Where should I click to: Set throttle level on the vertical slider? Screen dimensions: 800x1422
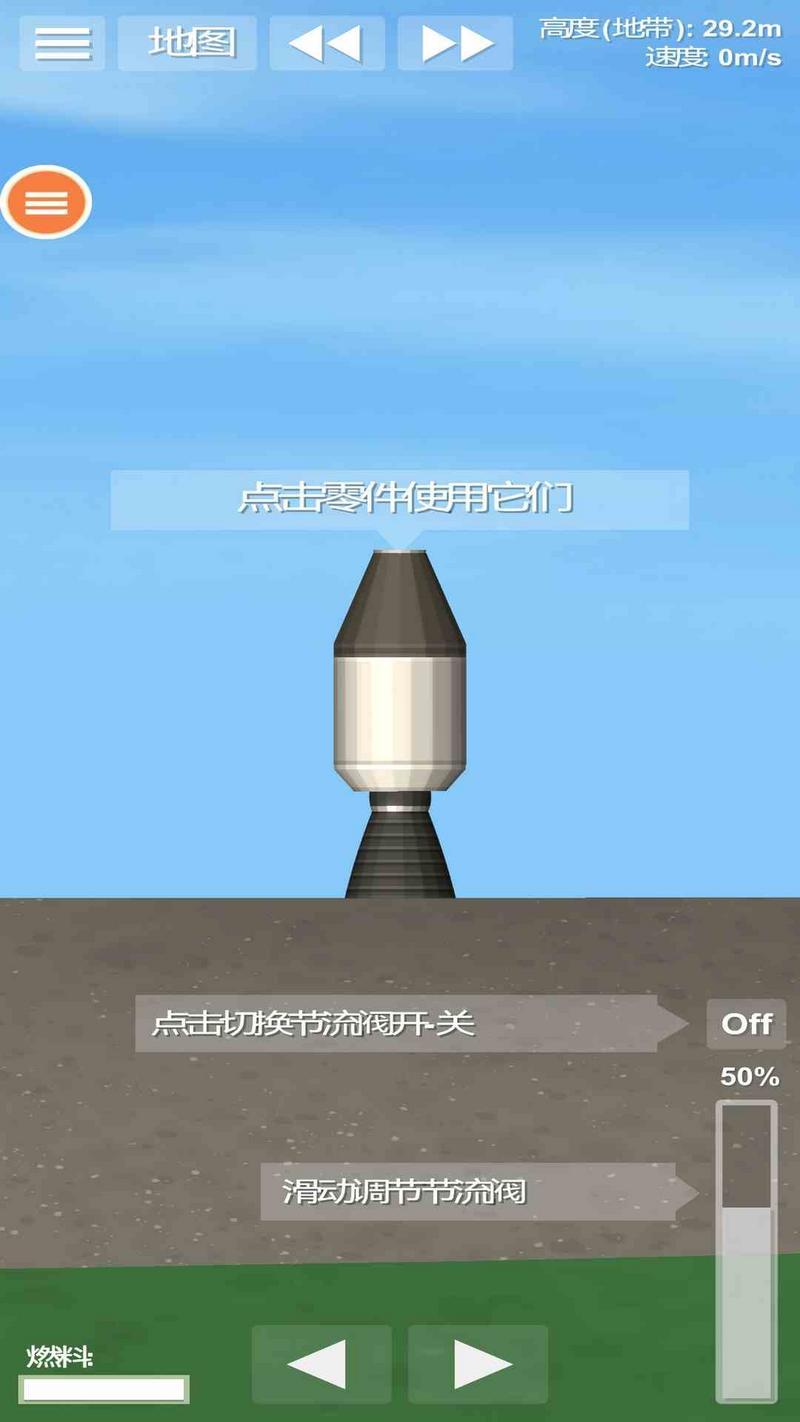click(747, 1250)
